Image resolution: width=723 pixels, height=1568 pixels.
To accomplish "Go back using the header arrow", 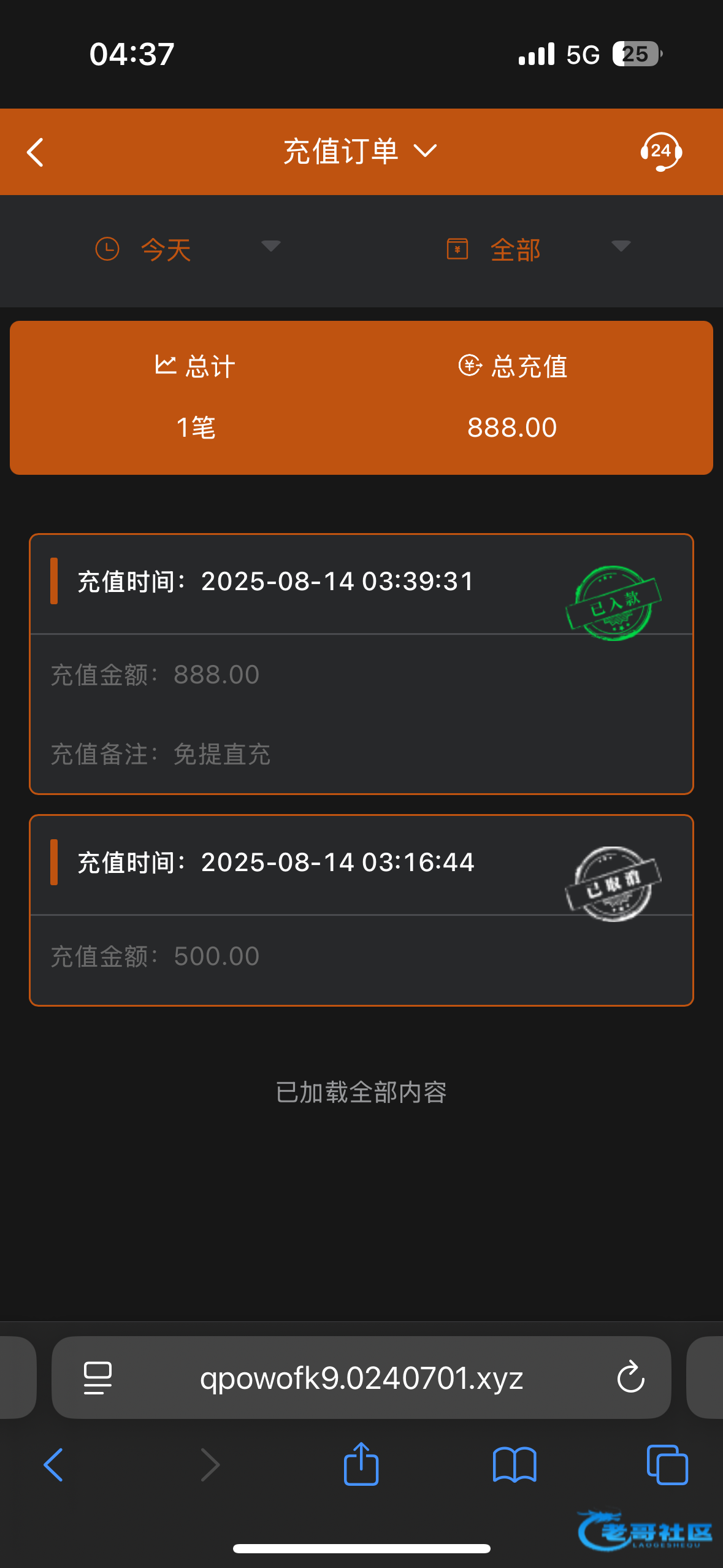I will 36,152.
